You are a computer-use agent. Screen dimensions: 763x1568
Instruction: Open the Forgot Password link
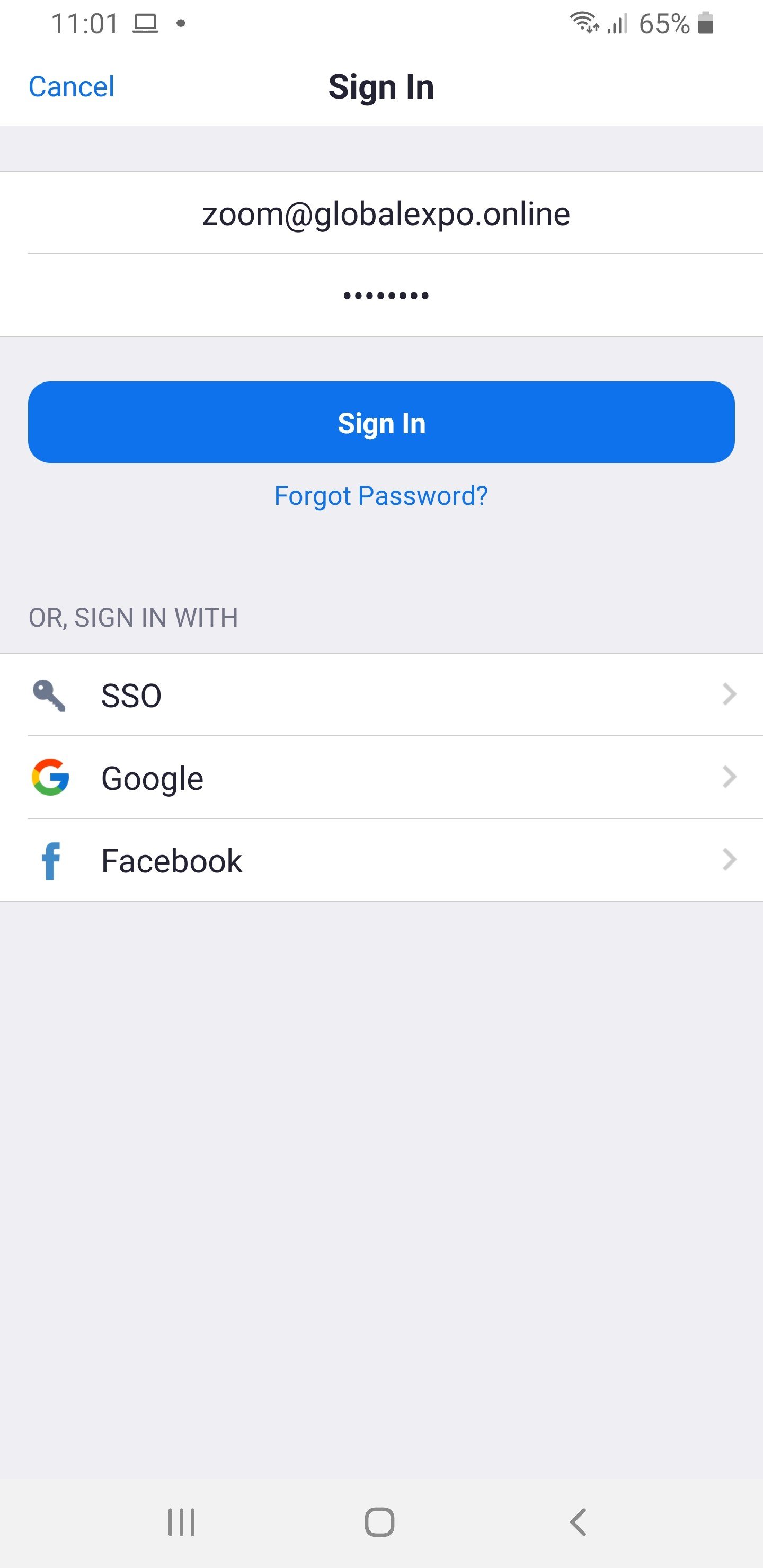(381, 496)
